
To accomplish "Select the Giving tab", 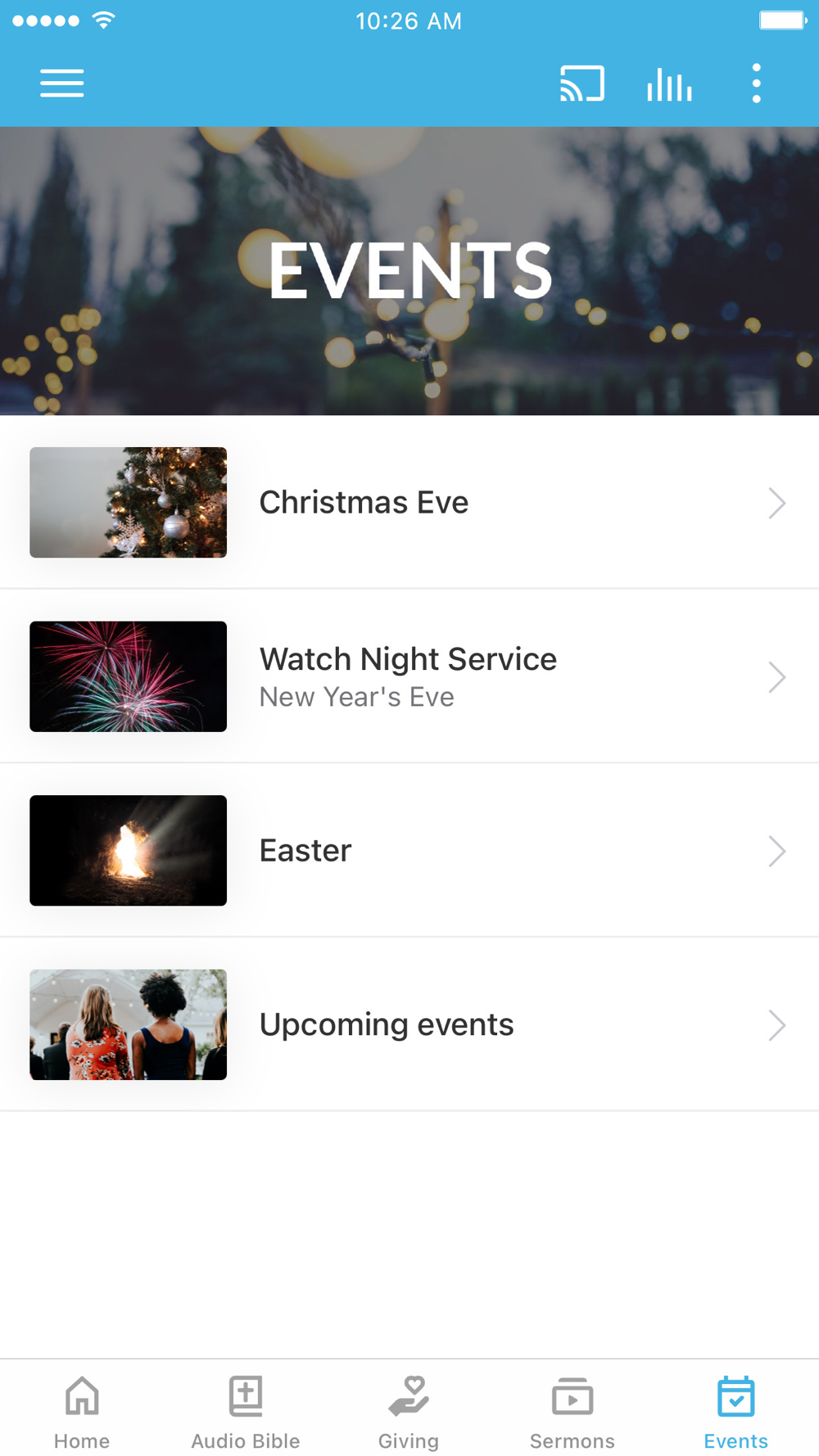I will (x=409, y=1412).
